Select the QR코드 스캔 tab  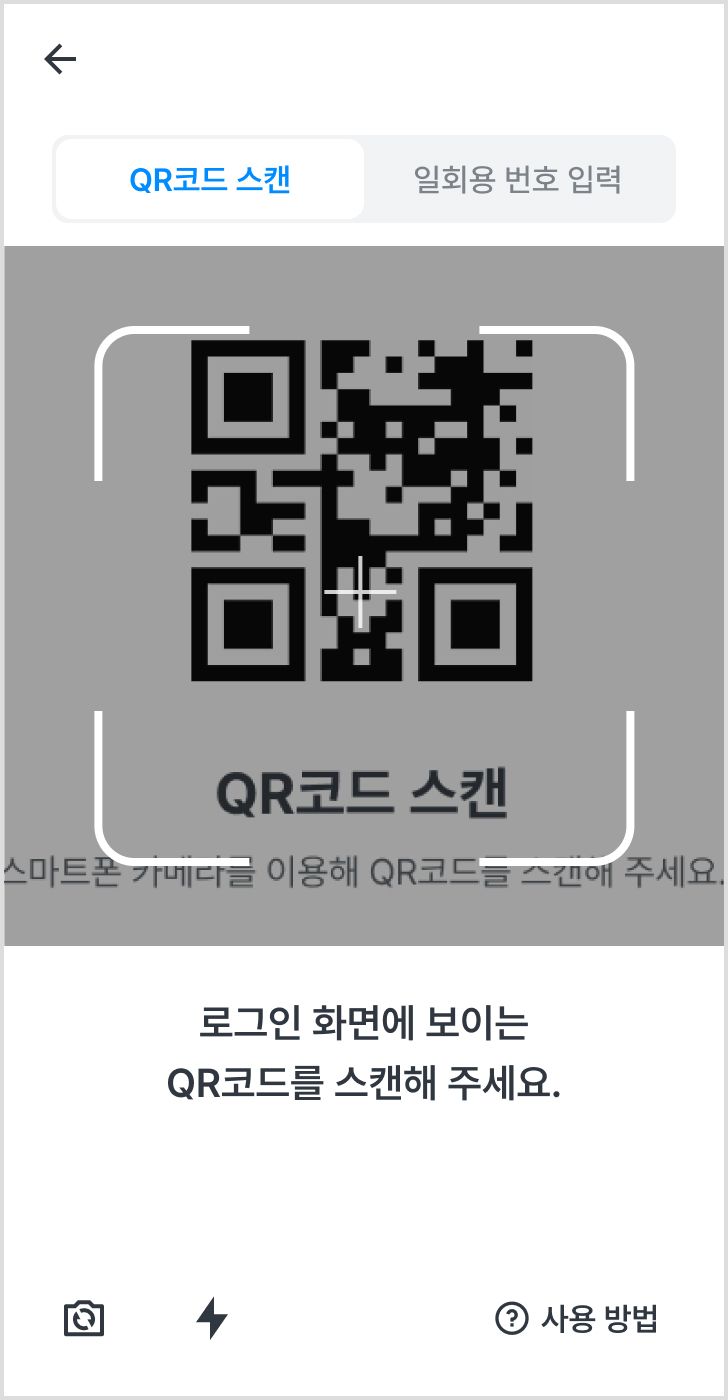point(210,180)
